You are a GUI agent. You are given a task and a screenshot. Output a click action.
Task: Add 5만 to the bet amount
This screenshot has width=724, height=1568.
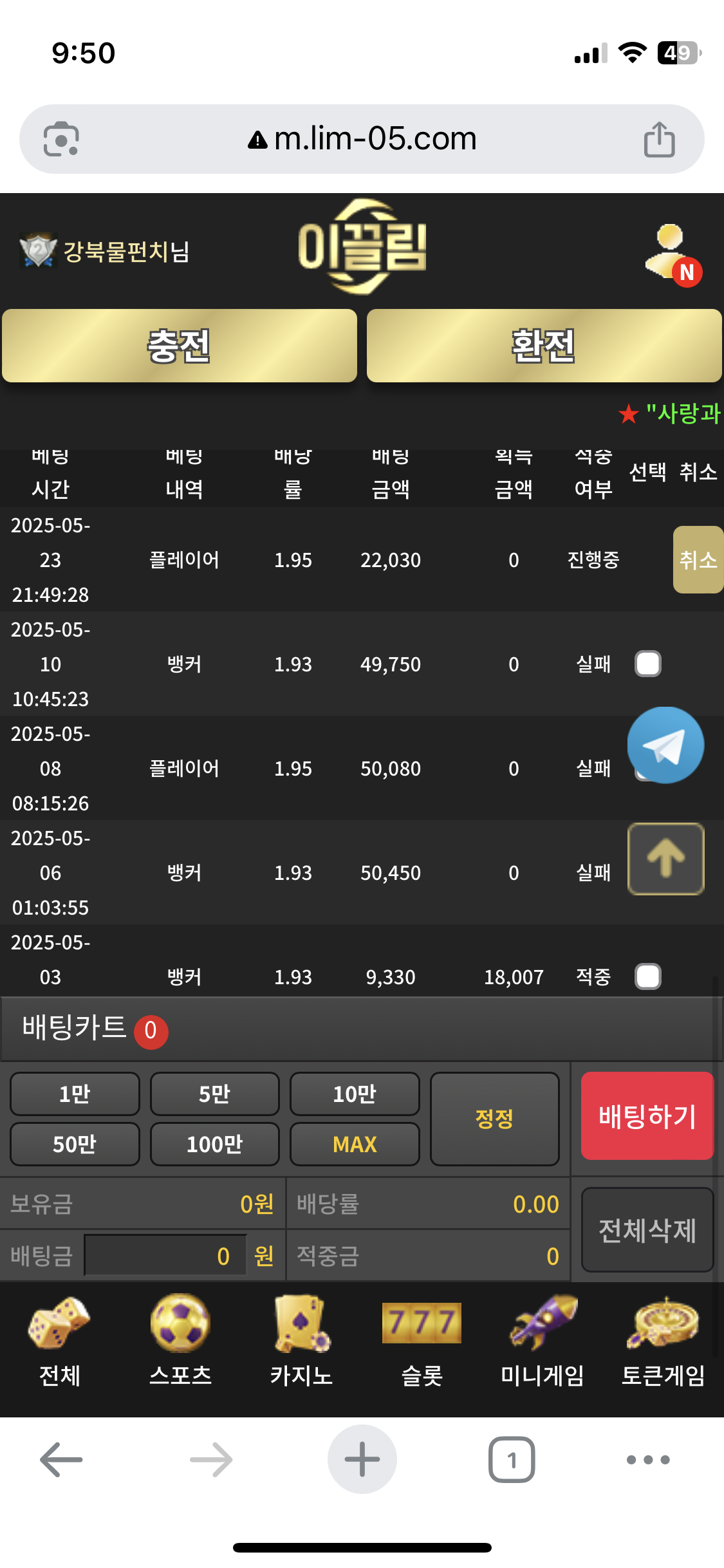214,1094
